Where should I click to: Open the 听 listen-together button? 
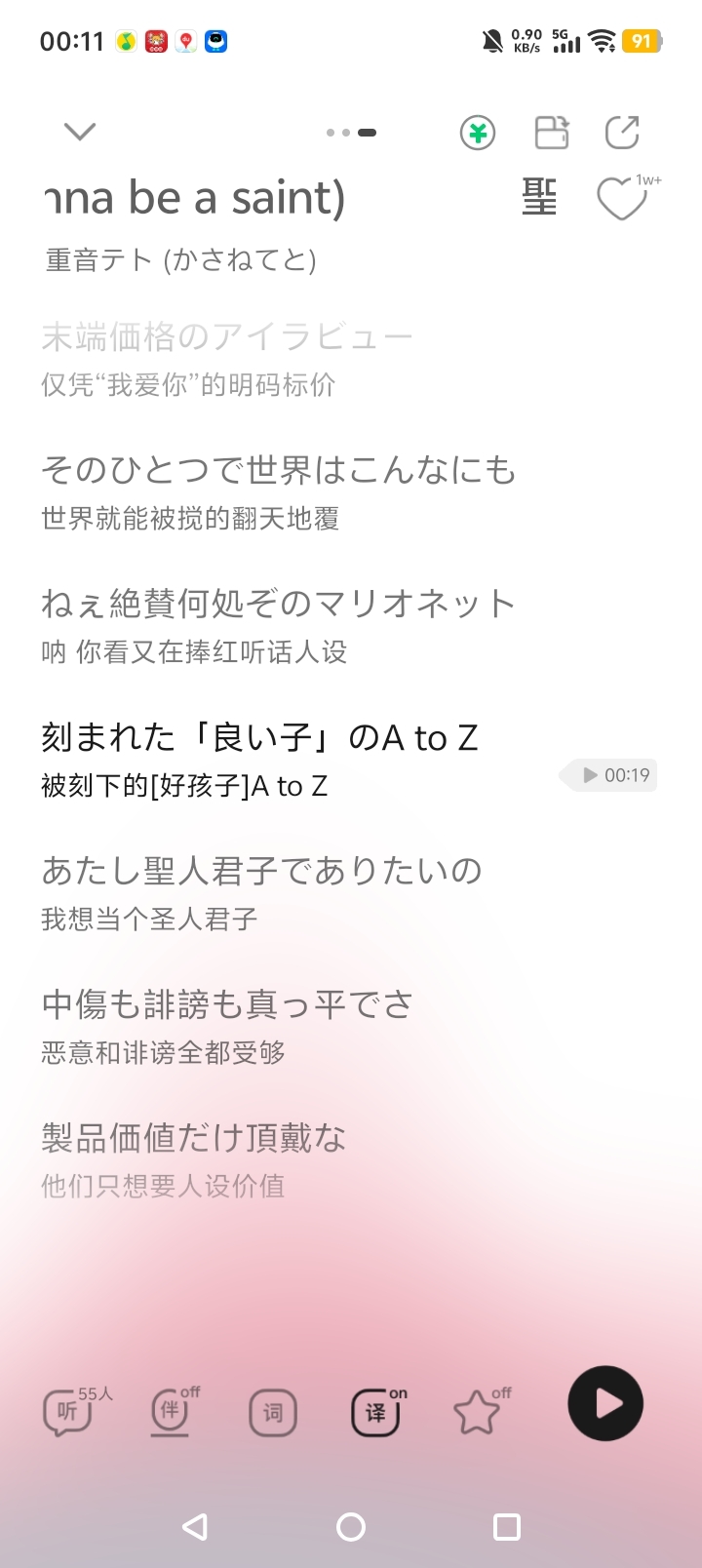coord(68,1411)
